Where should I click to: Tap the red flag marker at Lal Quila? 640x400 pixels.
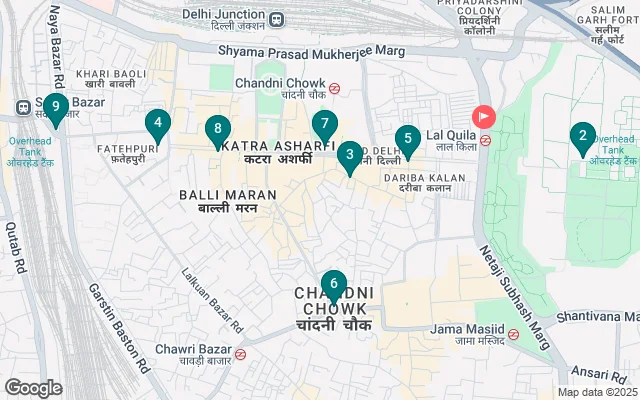(x=483, y=117)
